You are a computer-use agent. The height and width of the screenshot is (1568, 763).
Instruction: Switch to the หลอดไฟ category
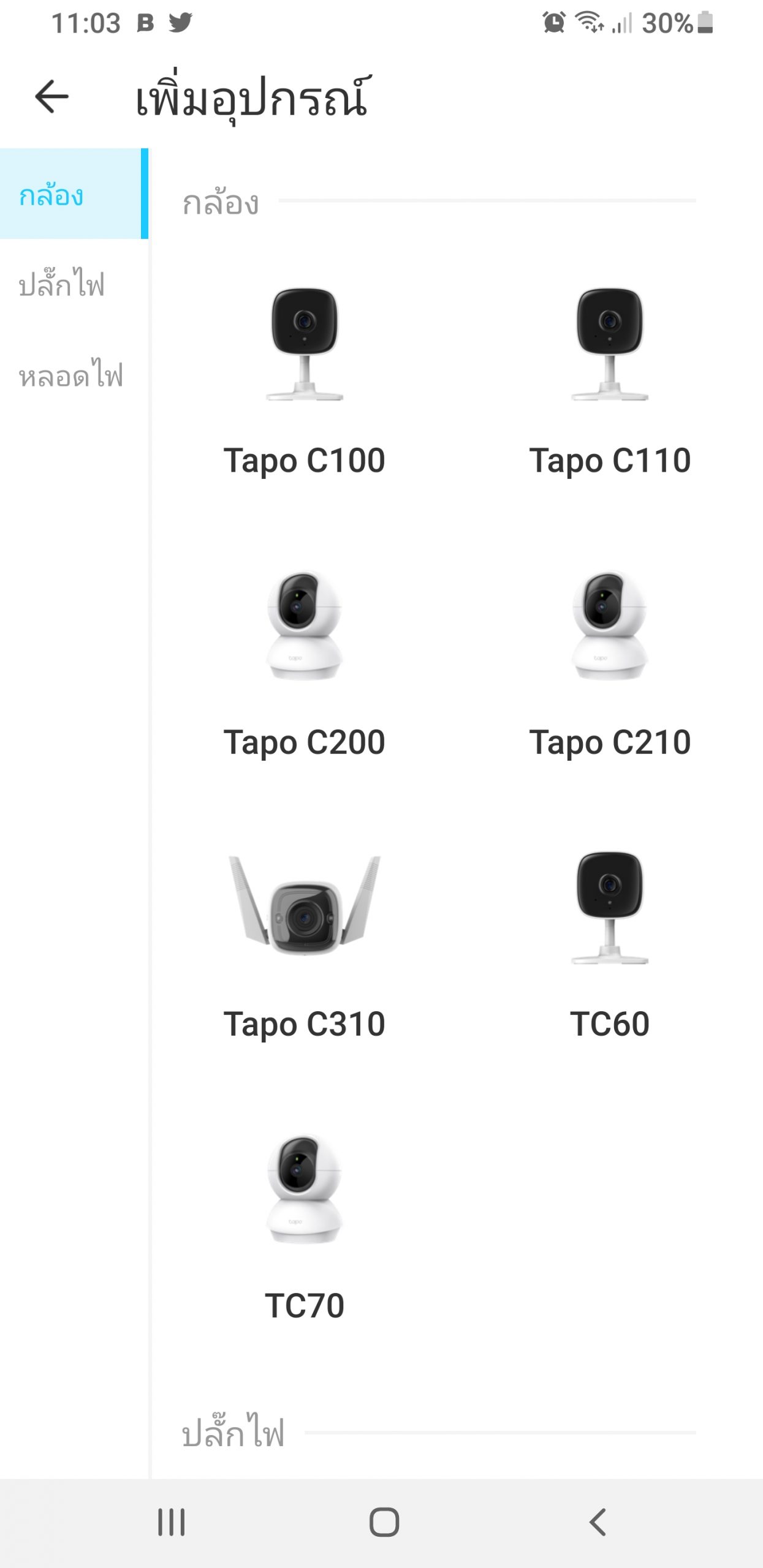pos(74,374)
